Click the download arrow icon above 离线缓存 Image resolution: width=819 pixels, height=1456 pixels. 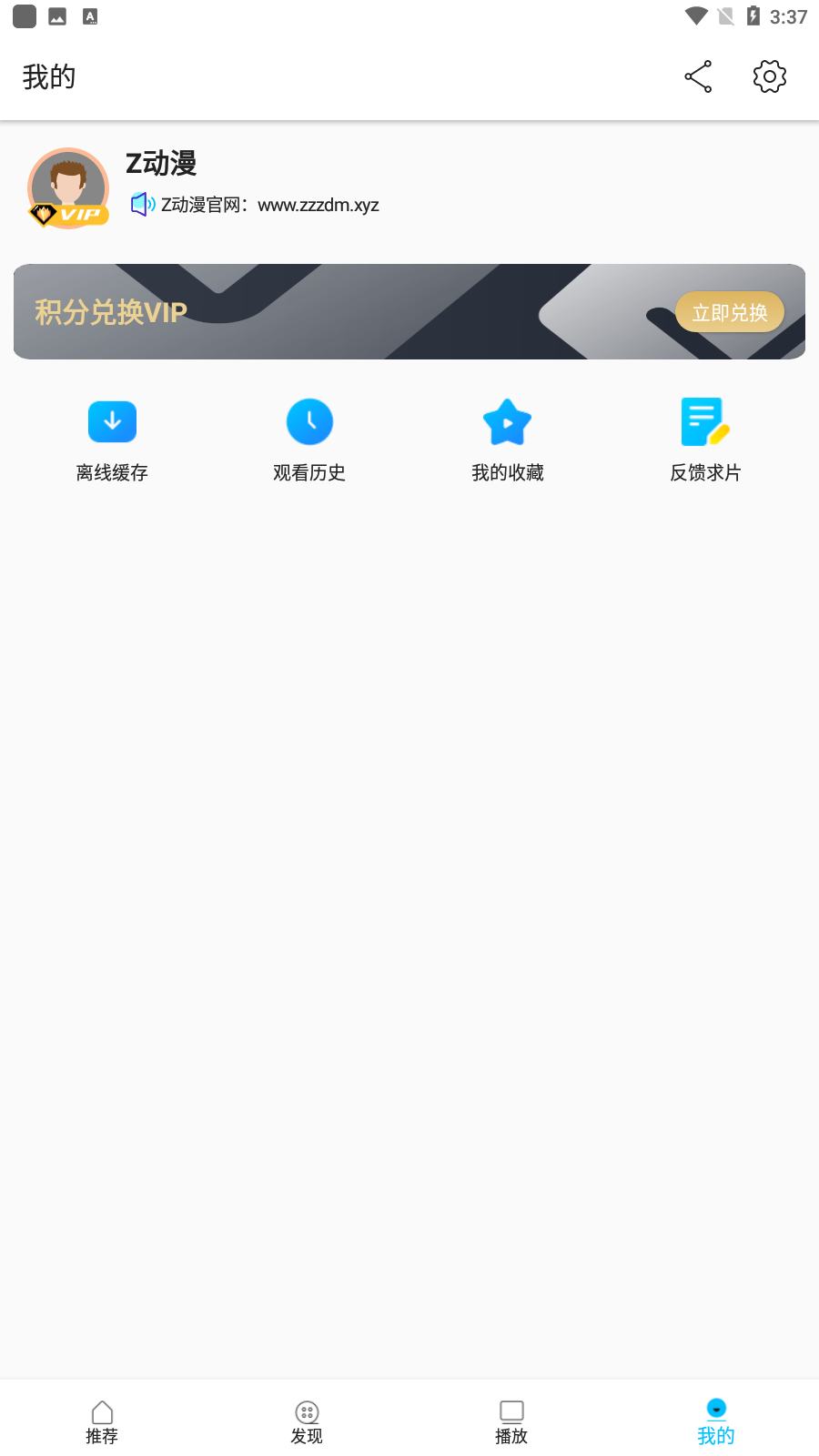point(112,421)
